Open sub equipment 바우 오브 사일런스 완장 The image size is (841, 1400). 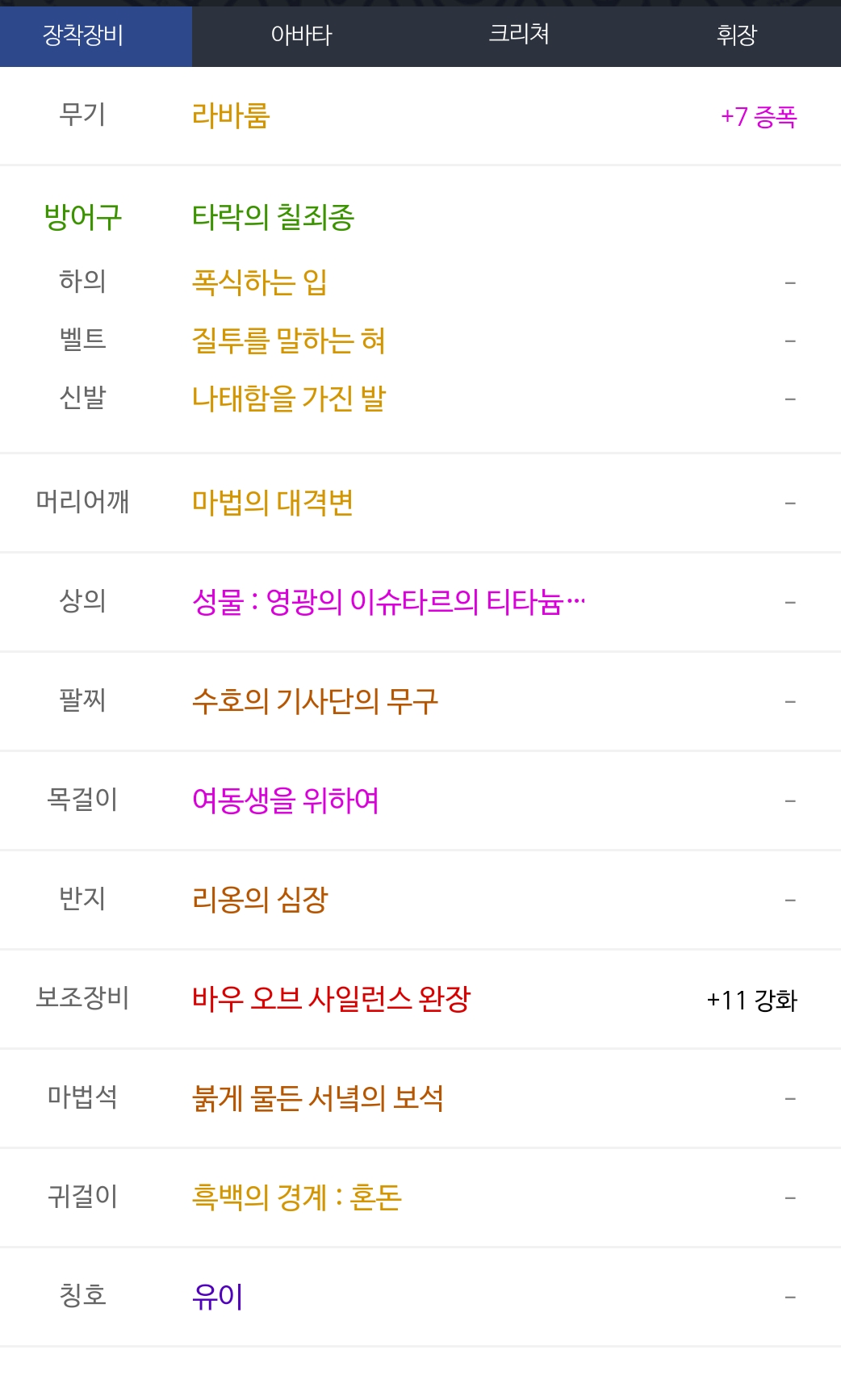[331, 999]
